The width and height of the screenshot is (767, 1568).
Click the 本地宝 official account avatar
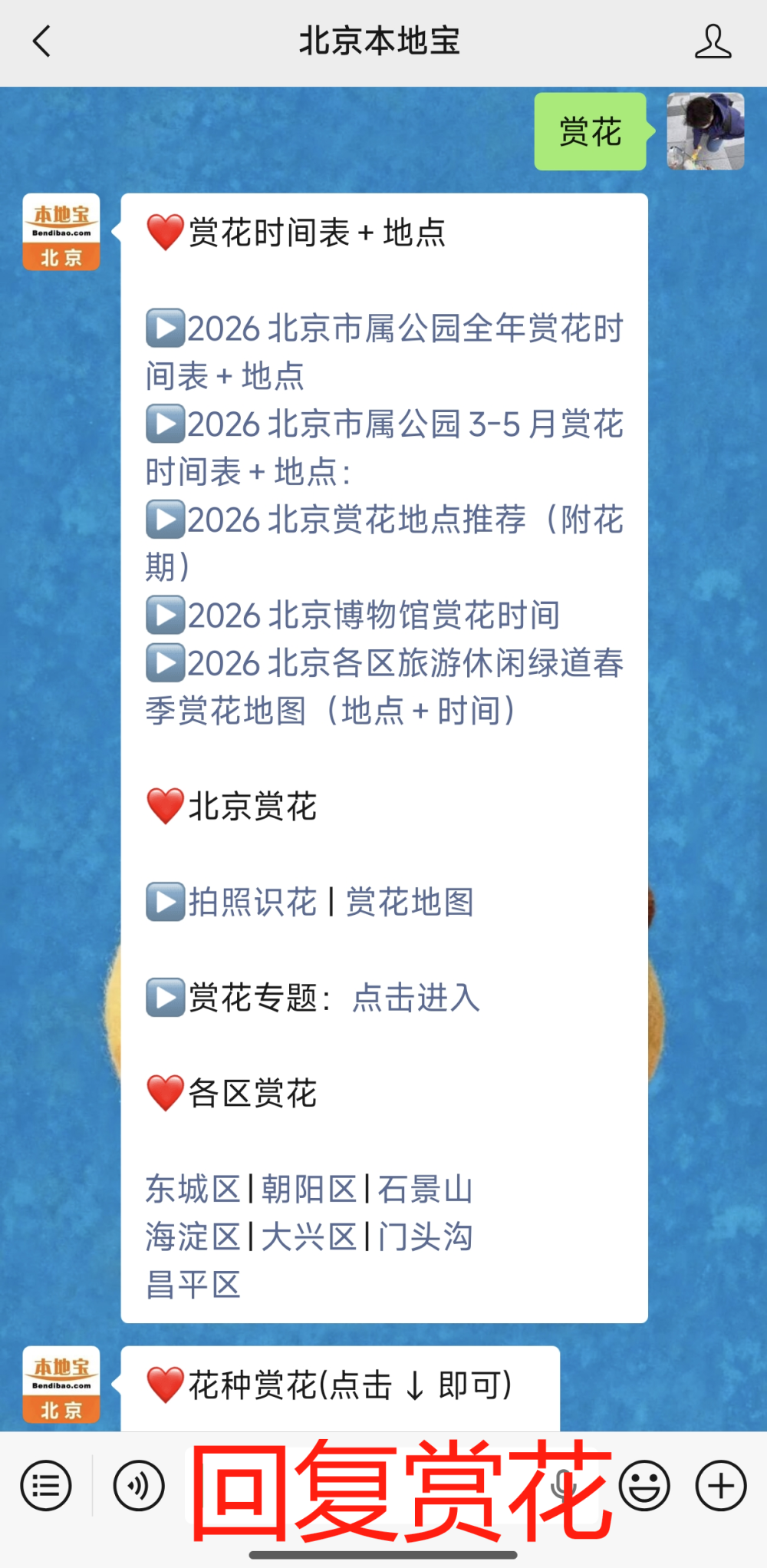pyautogui.click(x=61, y=232)
